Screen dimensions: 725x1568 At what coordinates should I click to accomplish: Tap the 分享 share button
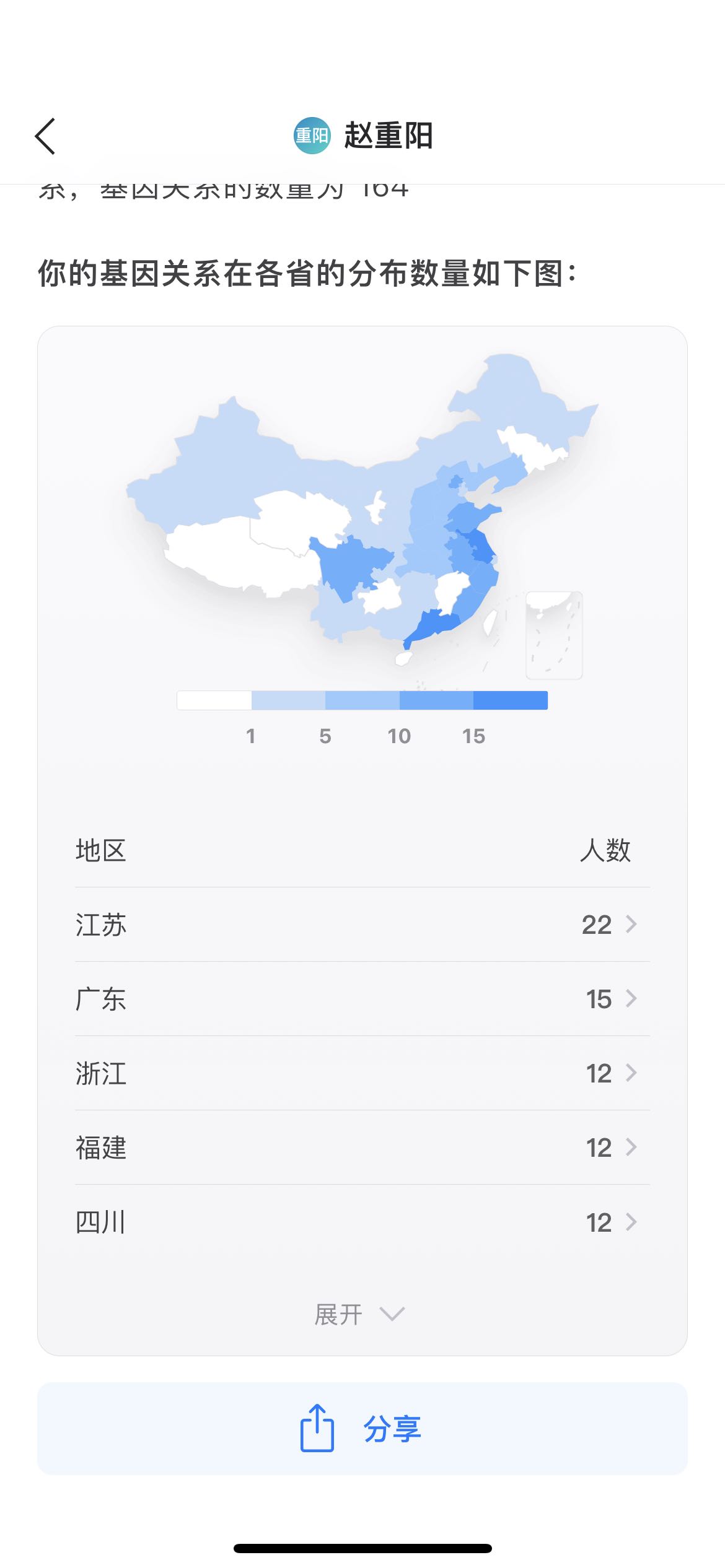tap(362, 1428)
